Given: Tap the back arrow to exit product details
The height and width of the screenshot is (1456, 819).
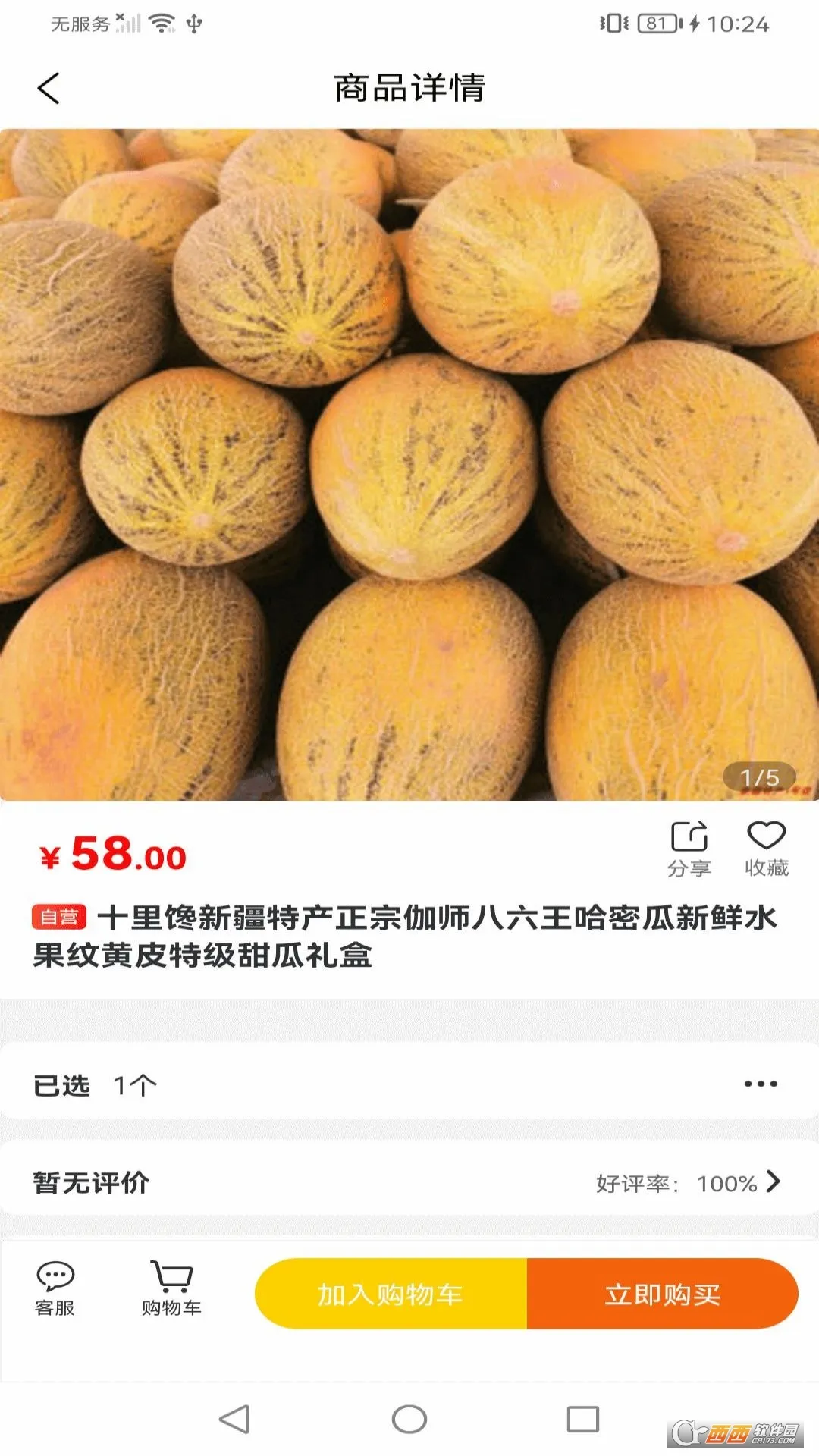Looking at the screenshot, I should pos(48,87).
